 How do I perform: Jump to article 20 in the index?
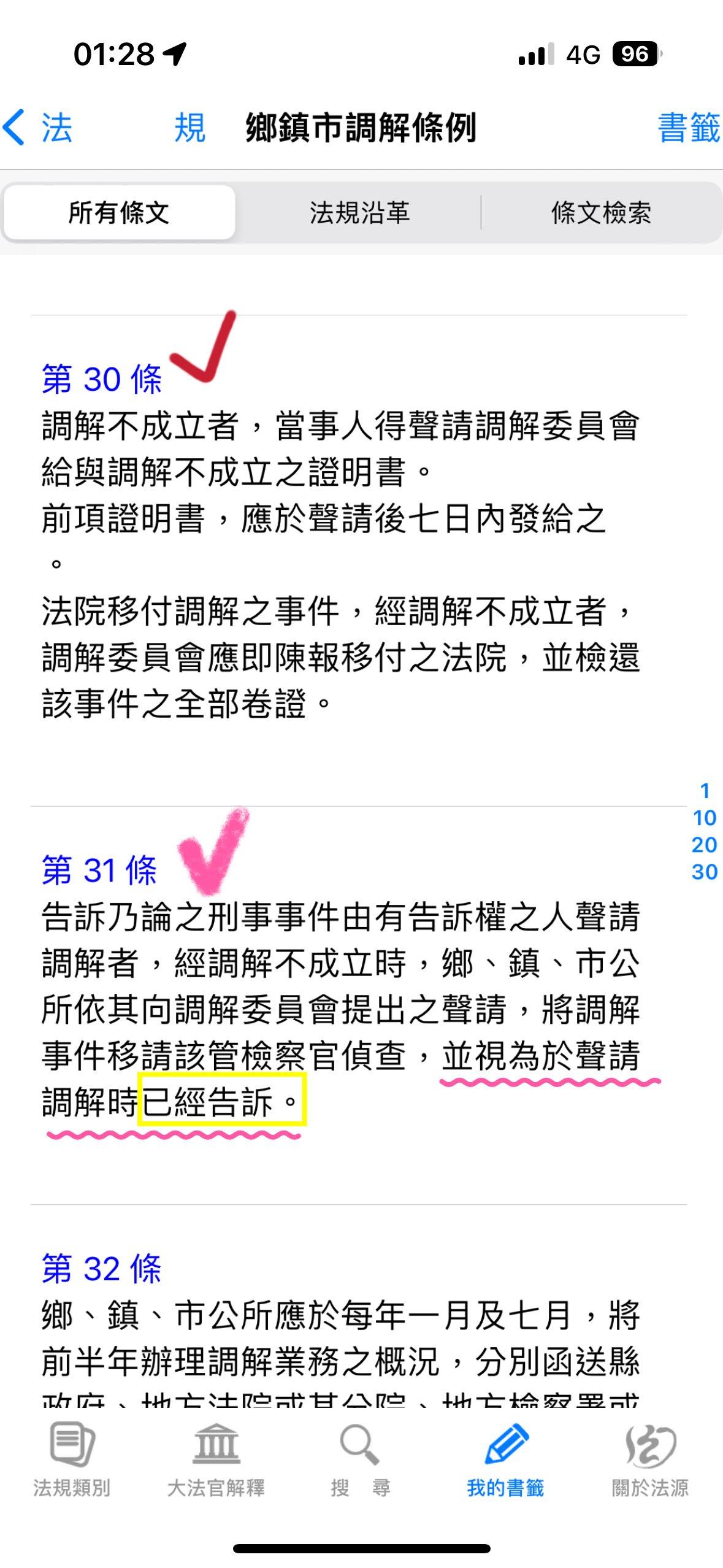(x=705, y=845)
